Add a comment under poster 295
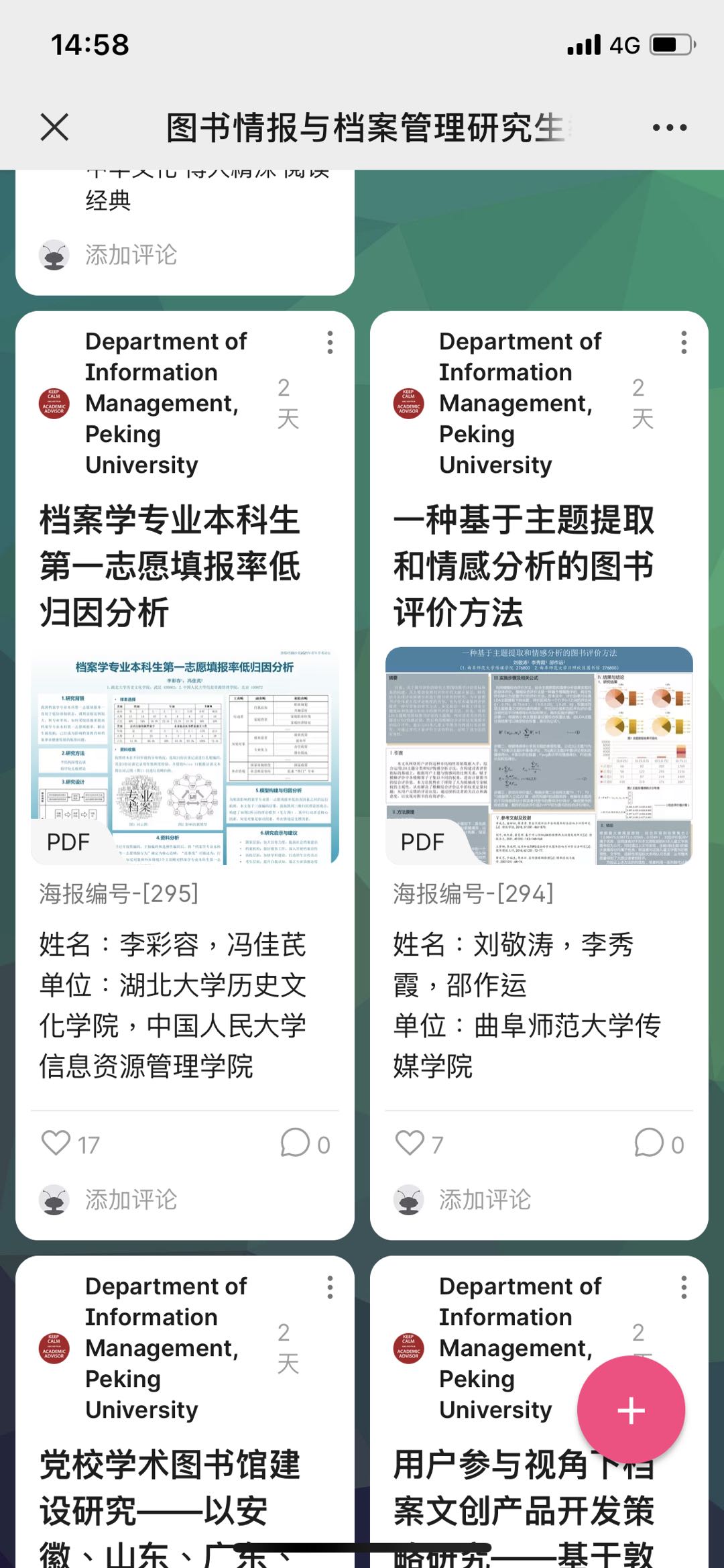Screen dimensions: 724x1568 pos(131,1200)
